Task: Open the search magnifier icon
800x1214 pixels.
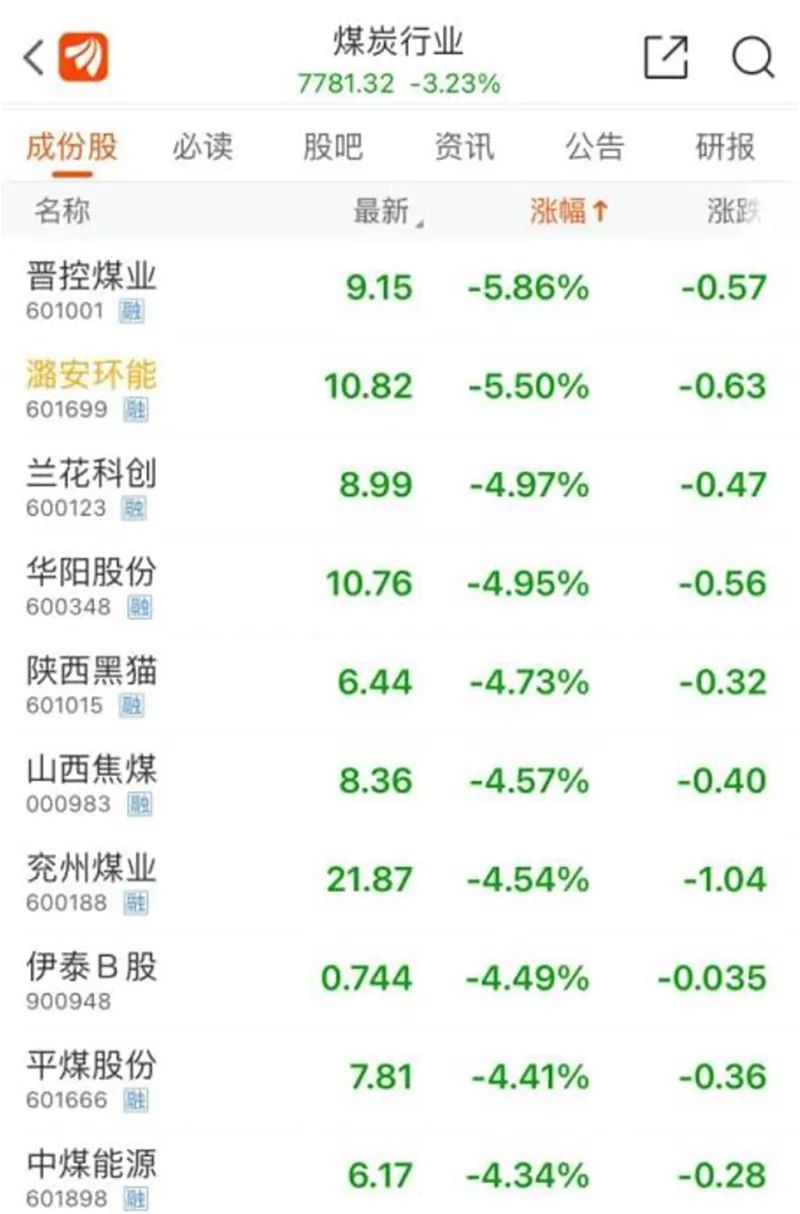Action: point(753,58)
